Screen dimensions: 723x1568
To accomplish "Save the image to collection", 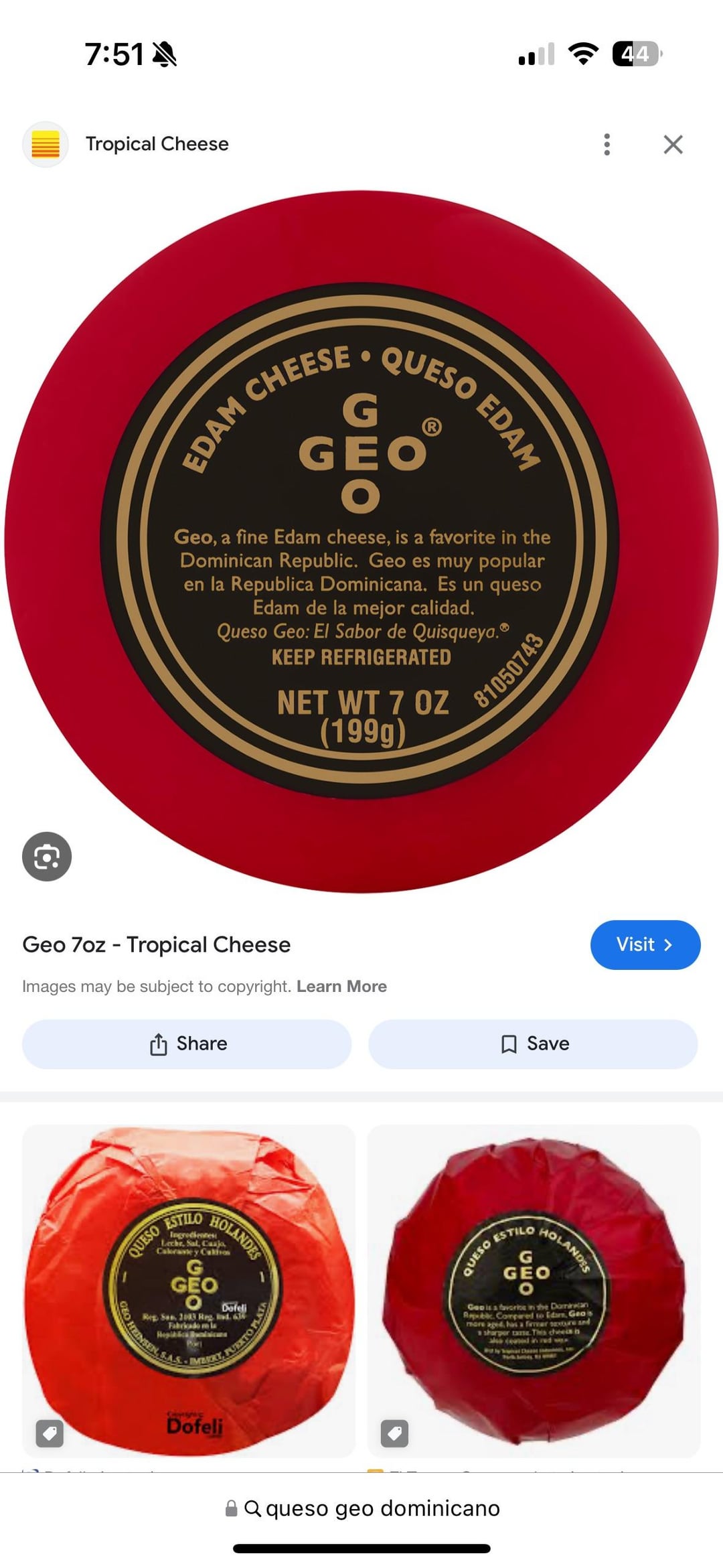I will pyautogui.click(x=533, y=1044).
